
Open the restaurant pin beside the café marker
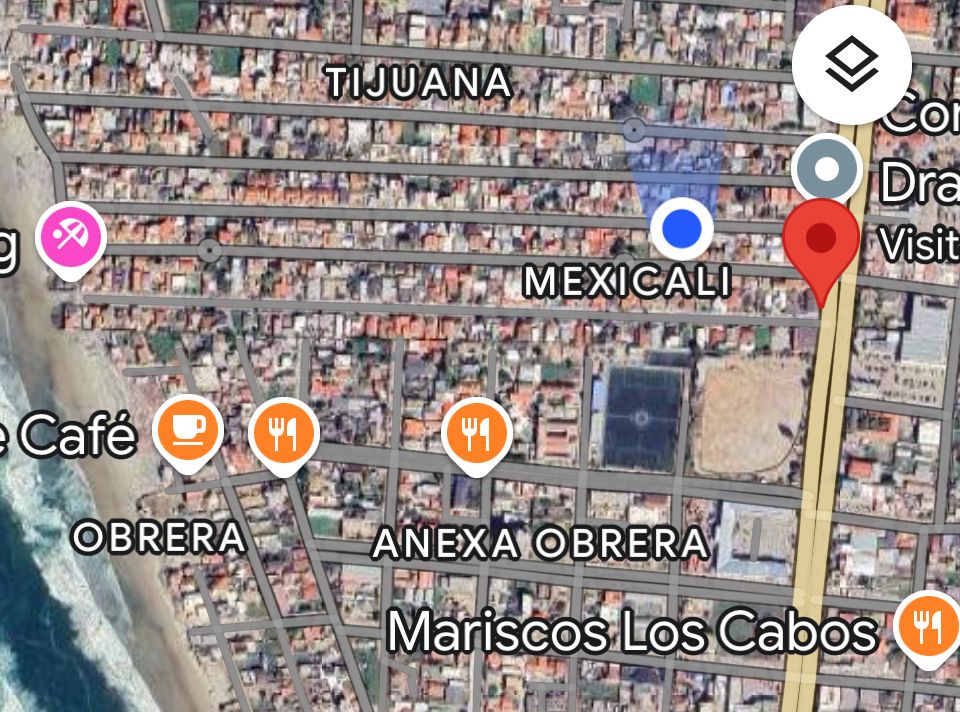point(284,433)
